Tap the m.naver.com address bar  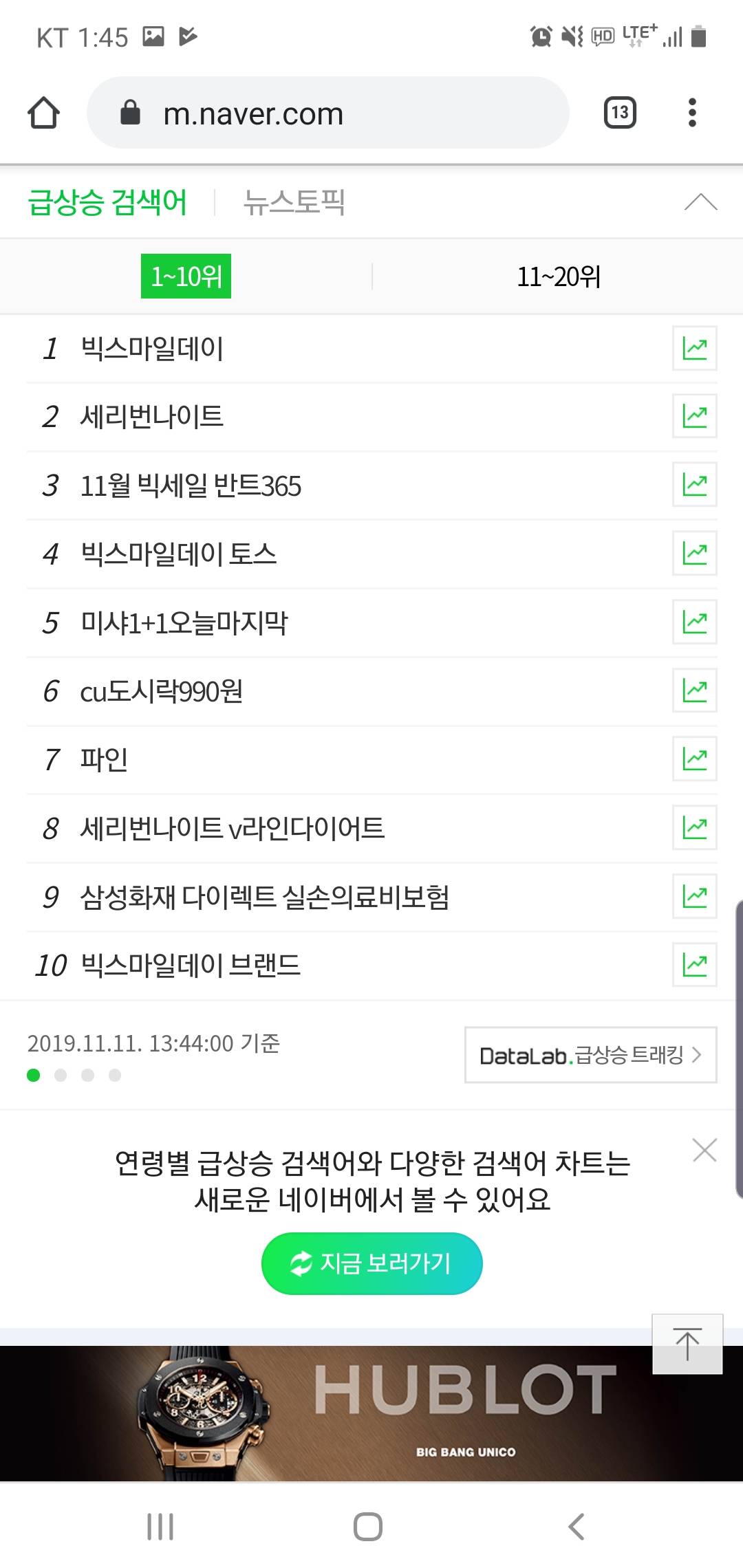point(327,113)
